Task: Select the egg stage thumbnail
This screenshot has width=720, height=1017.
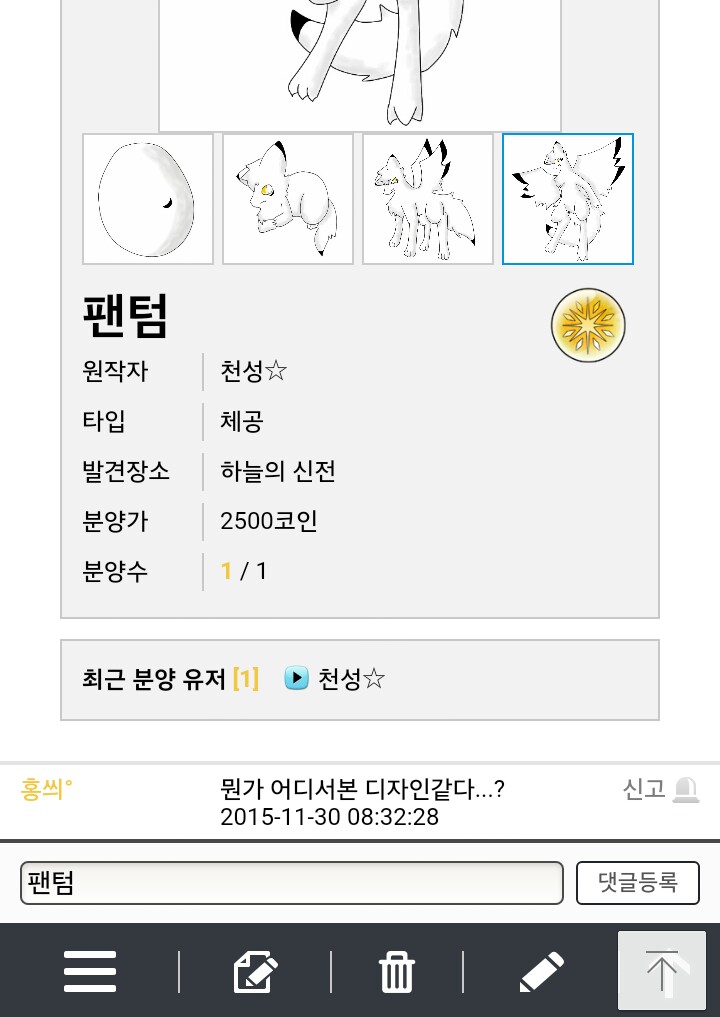Action: click(x=148, y=199)
